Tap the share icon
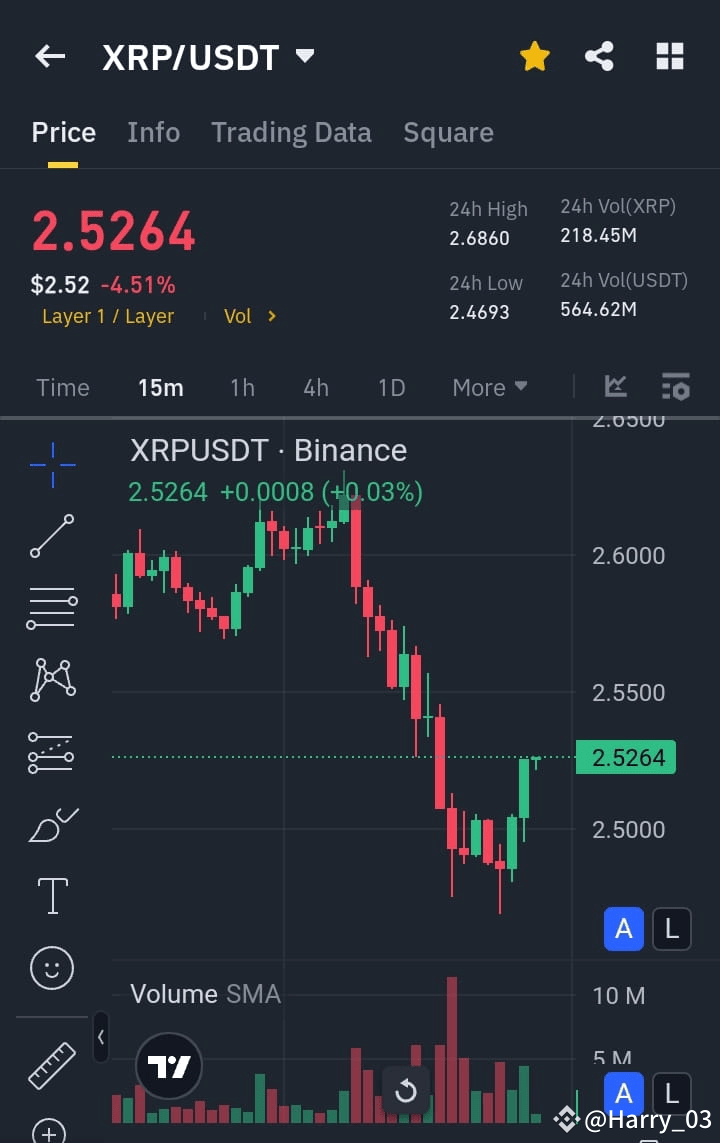 pos(600,56)
